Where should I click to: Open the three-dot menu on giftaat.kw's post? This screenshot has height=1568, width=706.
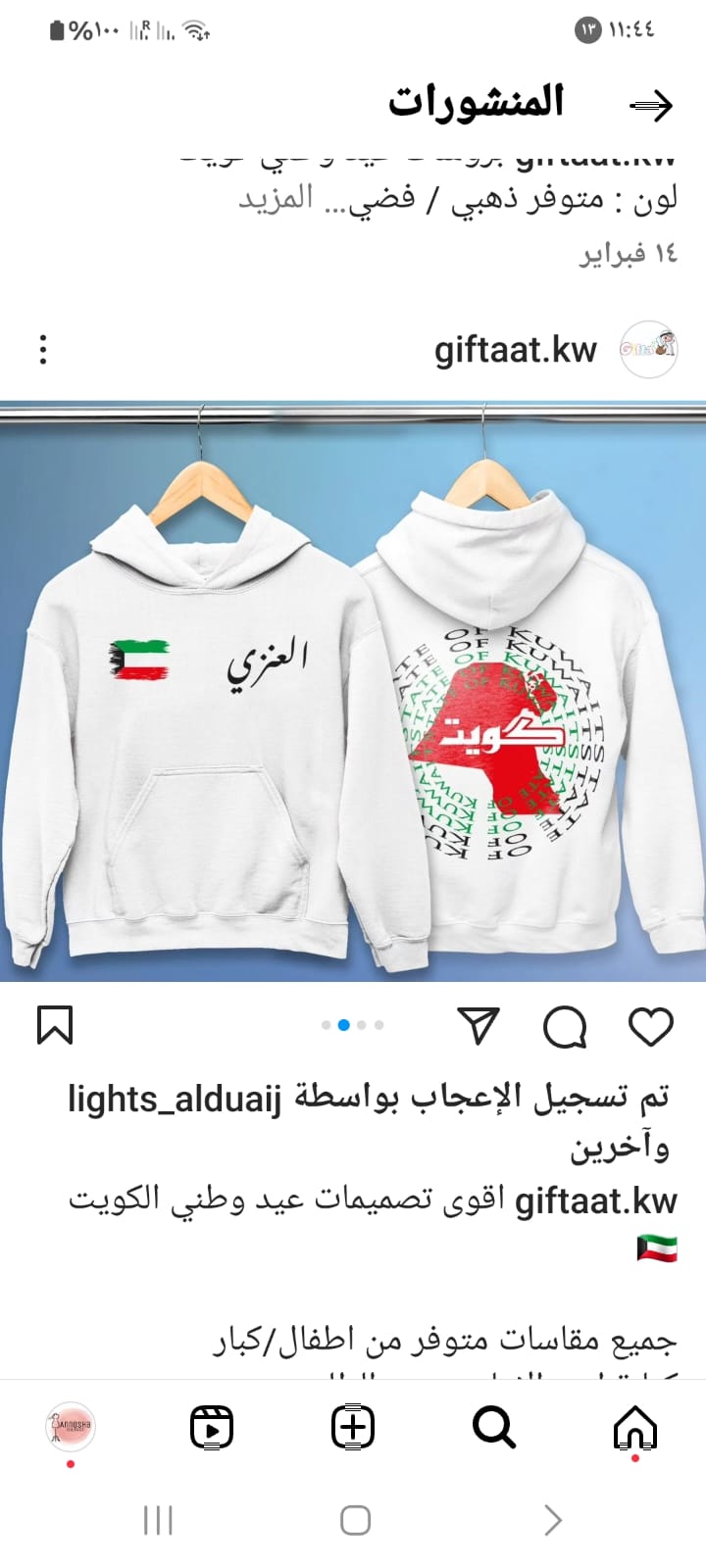coord(43,350)
